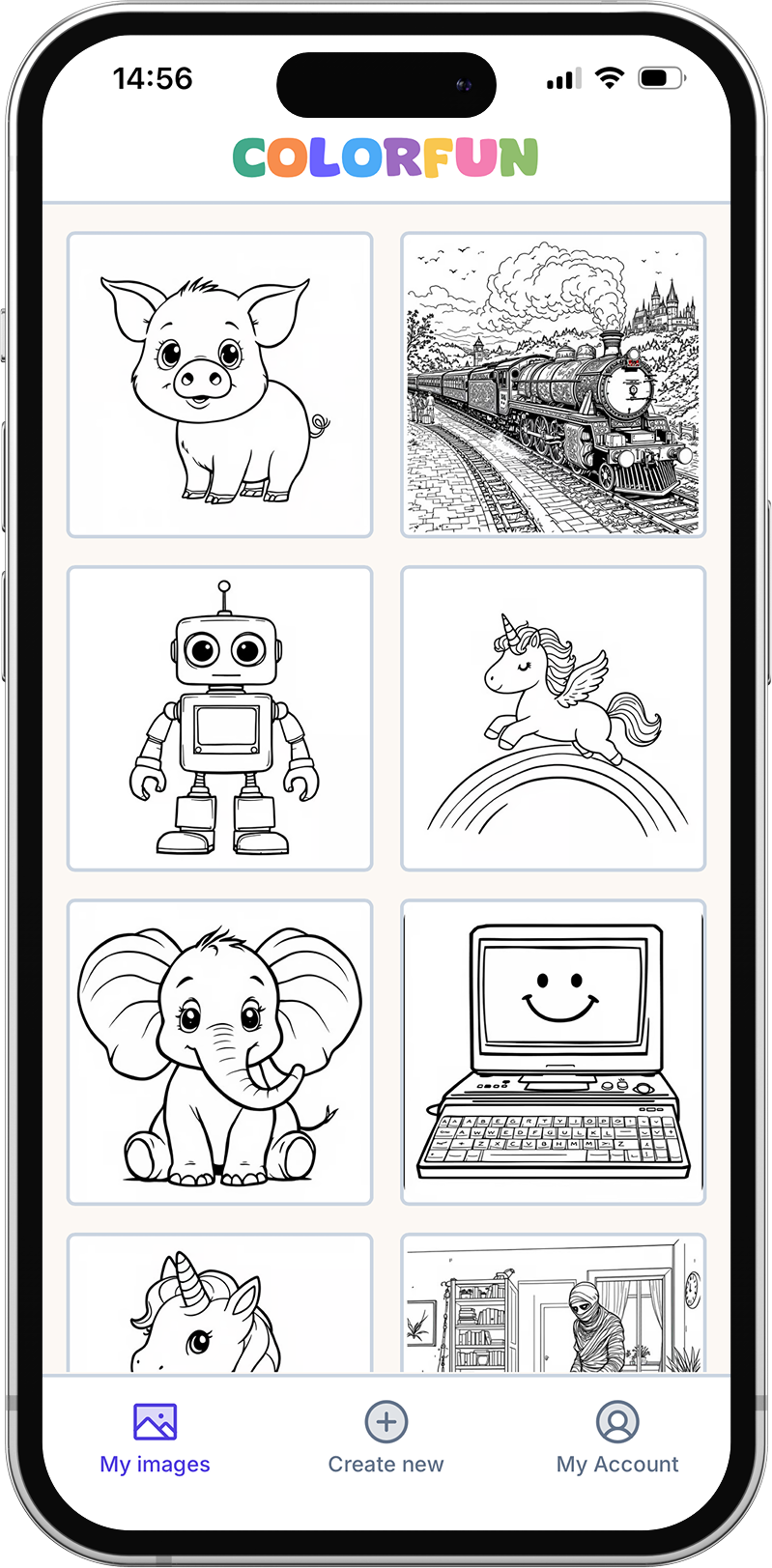Switch to the My images tab
Viewport: 772px width, 1568px height.
[x=155, y=1439]
